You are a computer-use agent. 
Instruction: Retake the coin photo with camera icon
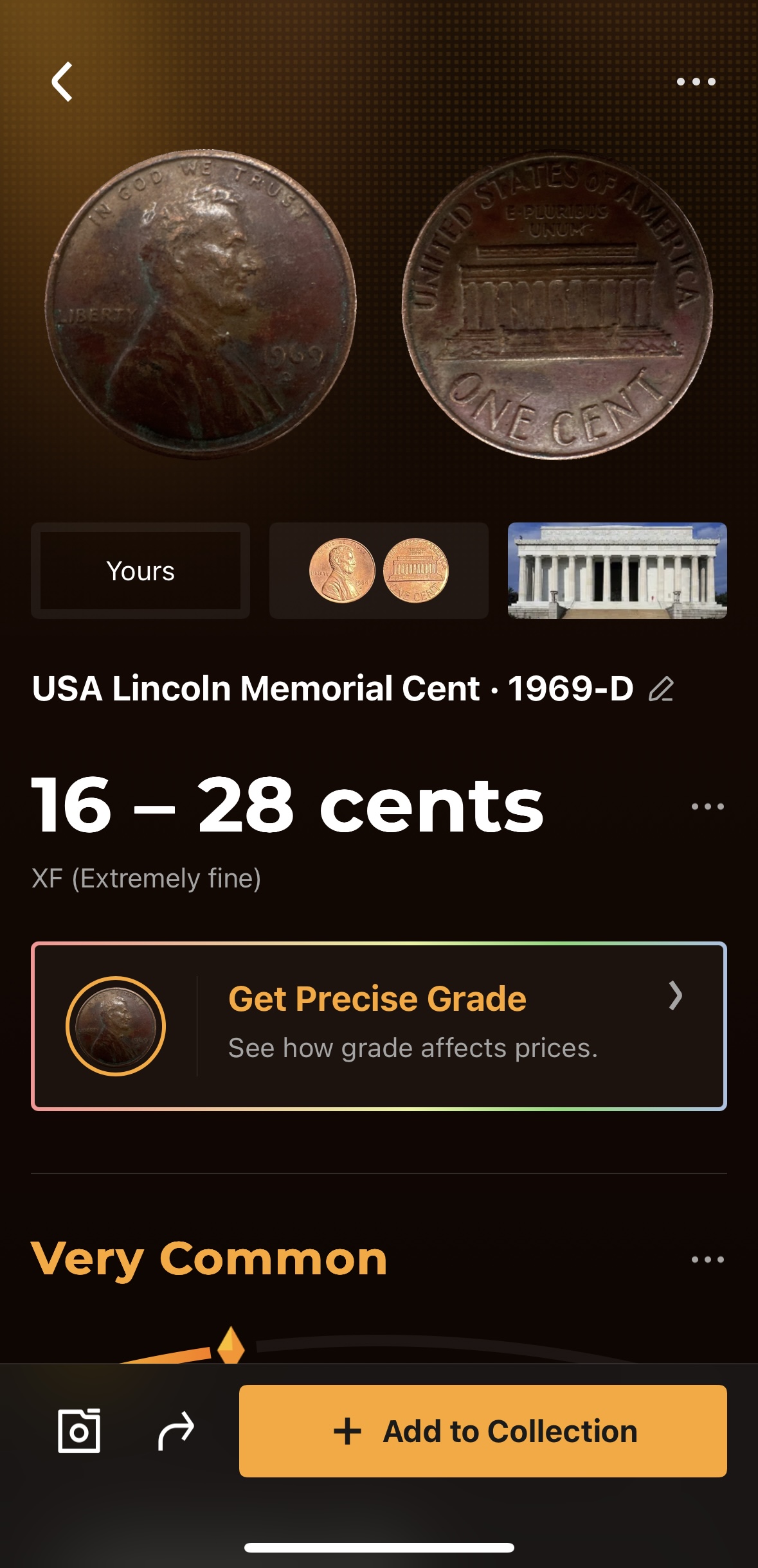pos(79,1430)
